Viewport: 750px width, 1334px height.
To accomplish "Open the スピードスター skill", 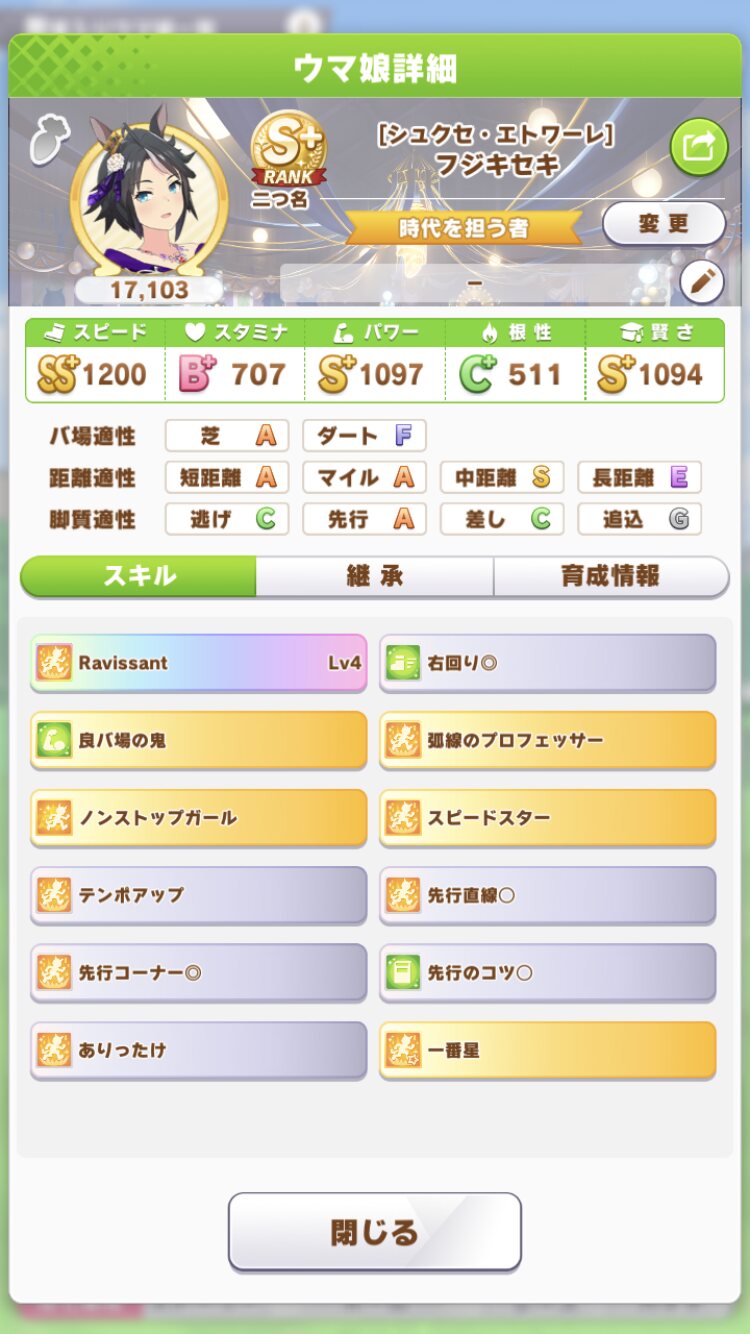I will 547,818.
